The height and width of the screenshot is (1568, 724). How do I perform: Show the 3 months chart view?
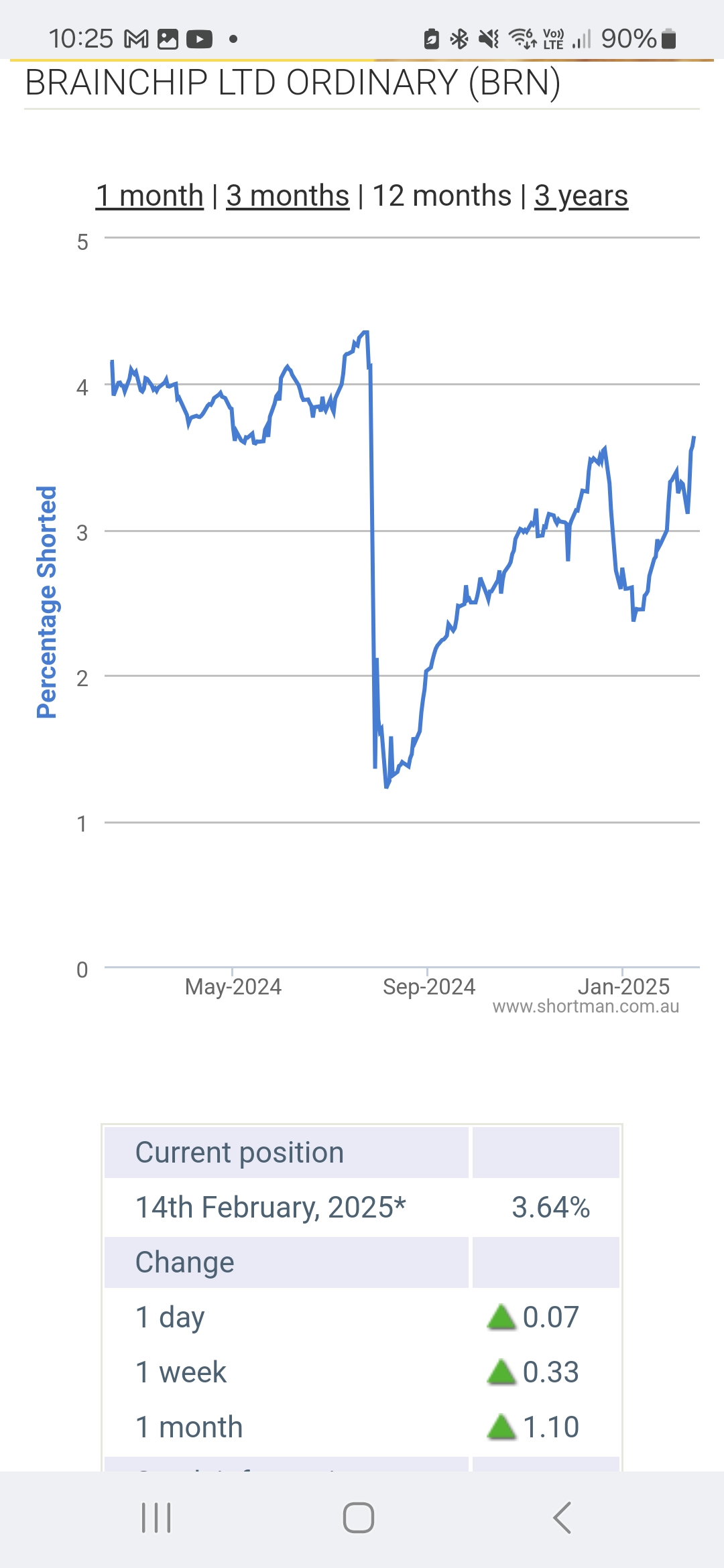[288, 196]
